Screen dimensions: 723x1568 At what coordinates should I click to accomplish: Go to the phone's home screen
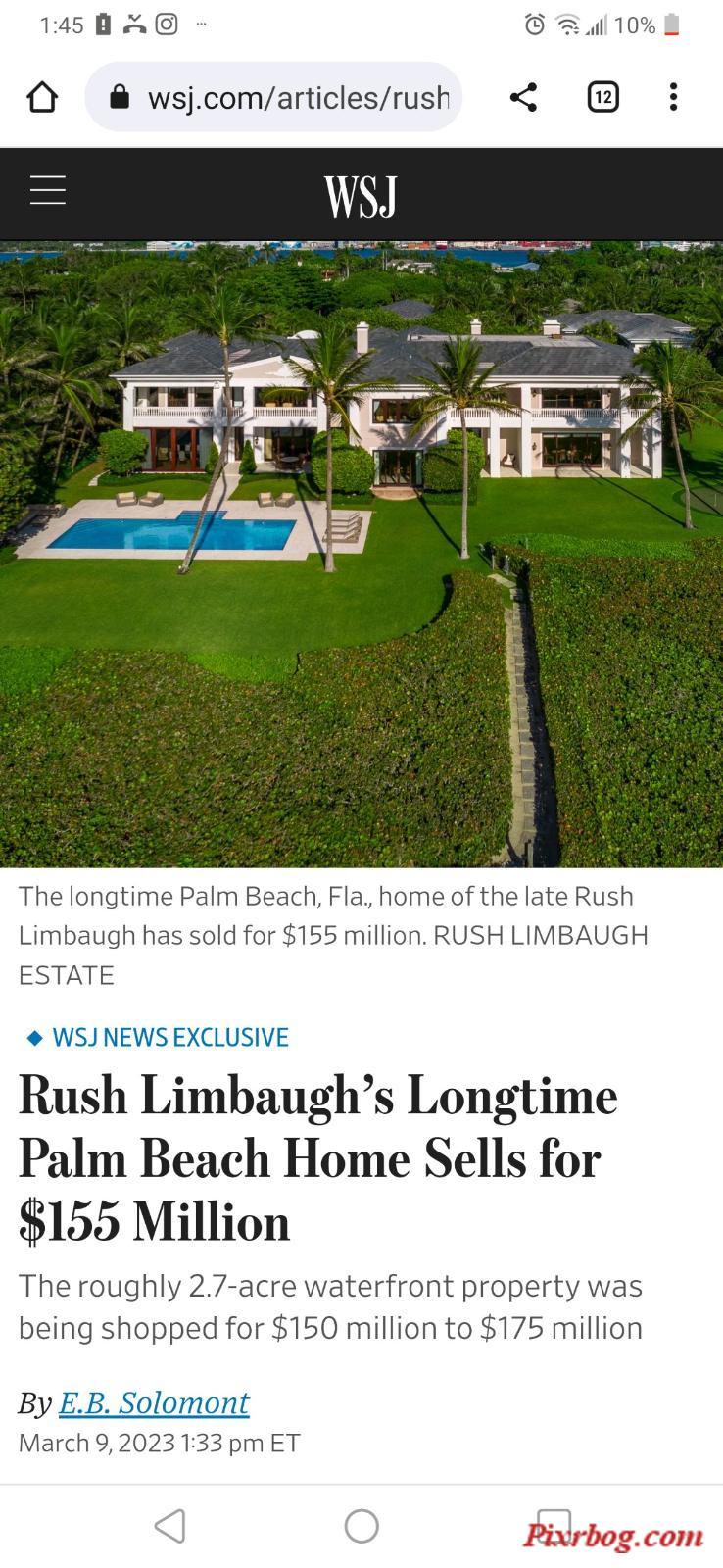pyautogui.click(x=361, y=1526)
